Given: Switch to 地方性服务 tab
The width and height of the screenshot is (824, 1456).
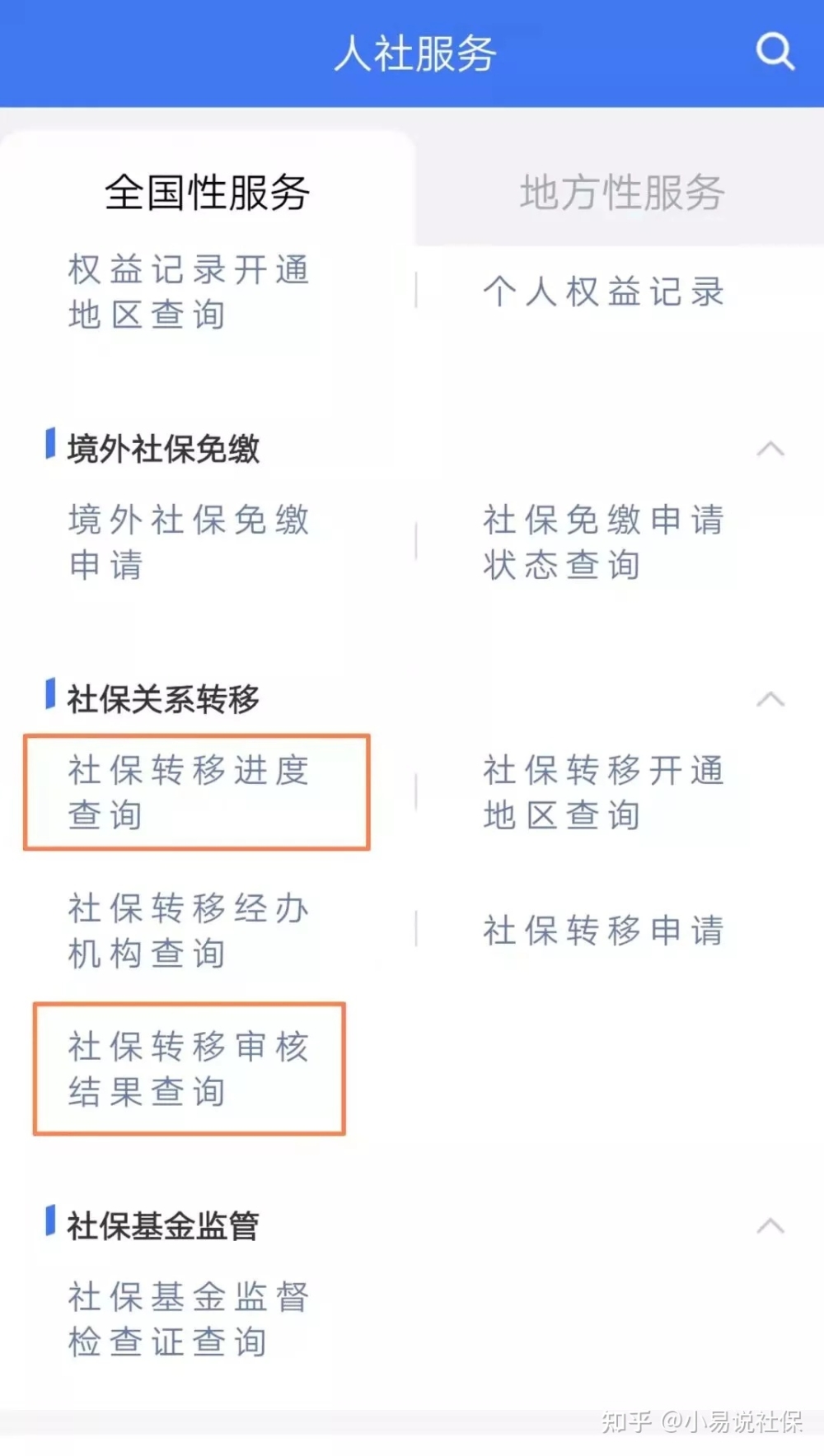Looking at the screenshot, I should click(x=621, y=193).
